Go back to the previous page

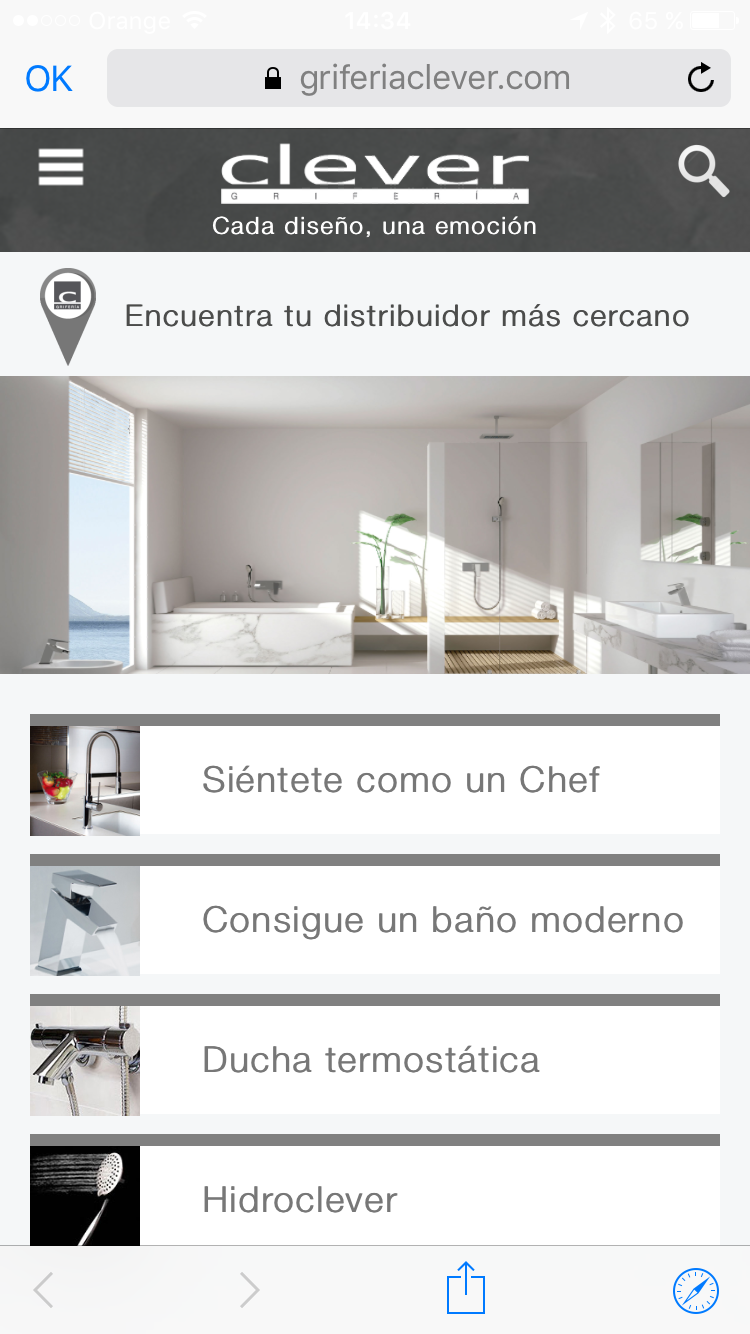coord(43,1290)
